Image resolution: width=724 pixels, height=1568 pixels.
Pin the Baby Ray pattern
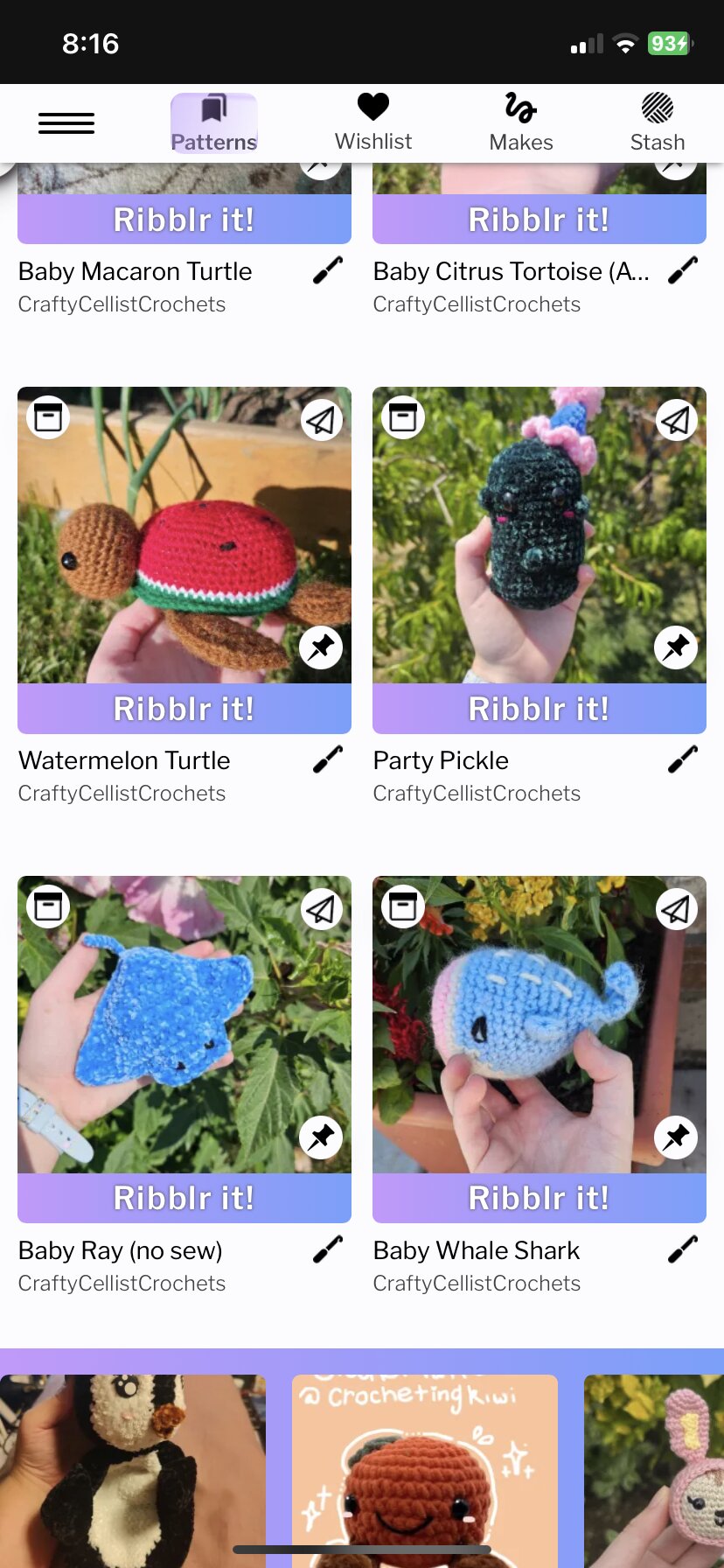coord(321,1137)
